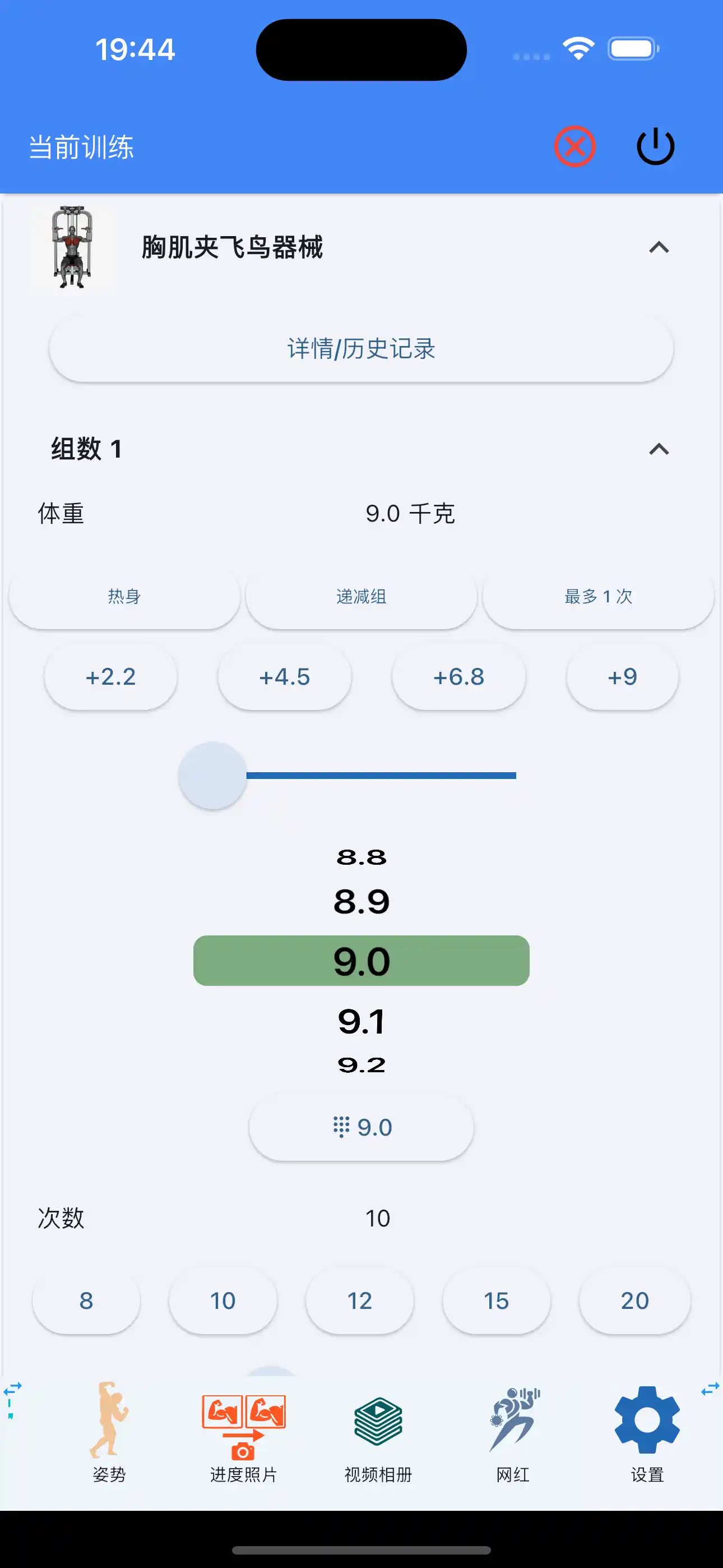The width and height of the screenshot is (723, 1568).
Task: Select 15 reps from quick options
Action: pyautogui.click(x=497, y=1300)
